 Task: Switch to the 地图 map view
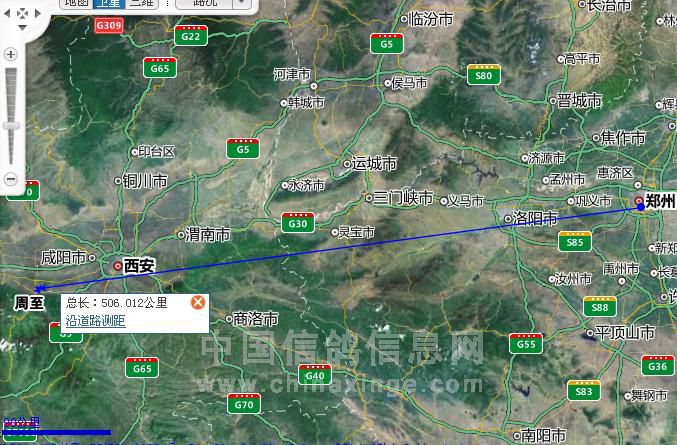(x=75, y=3)
